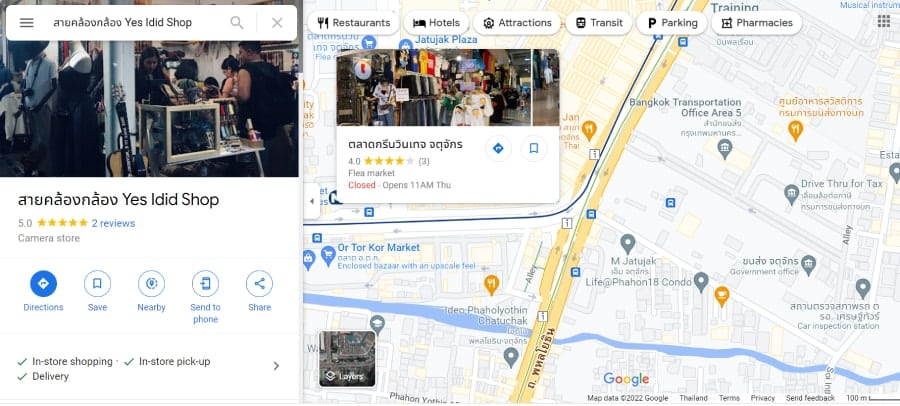This screenshot has width=900, height=406.
Task: Select the Hotels chip
Action: click(435, 22)
